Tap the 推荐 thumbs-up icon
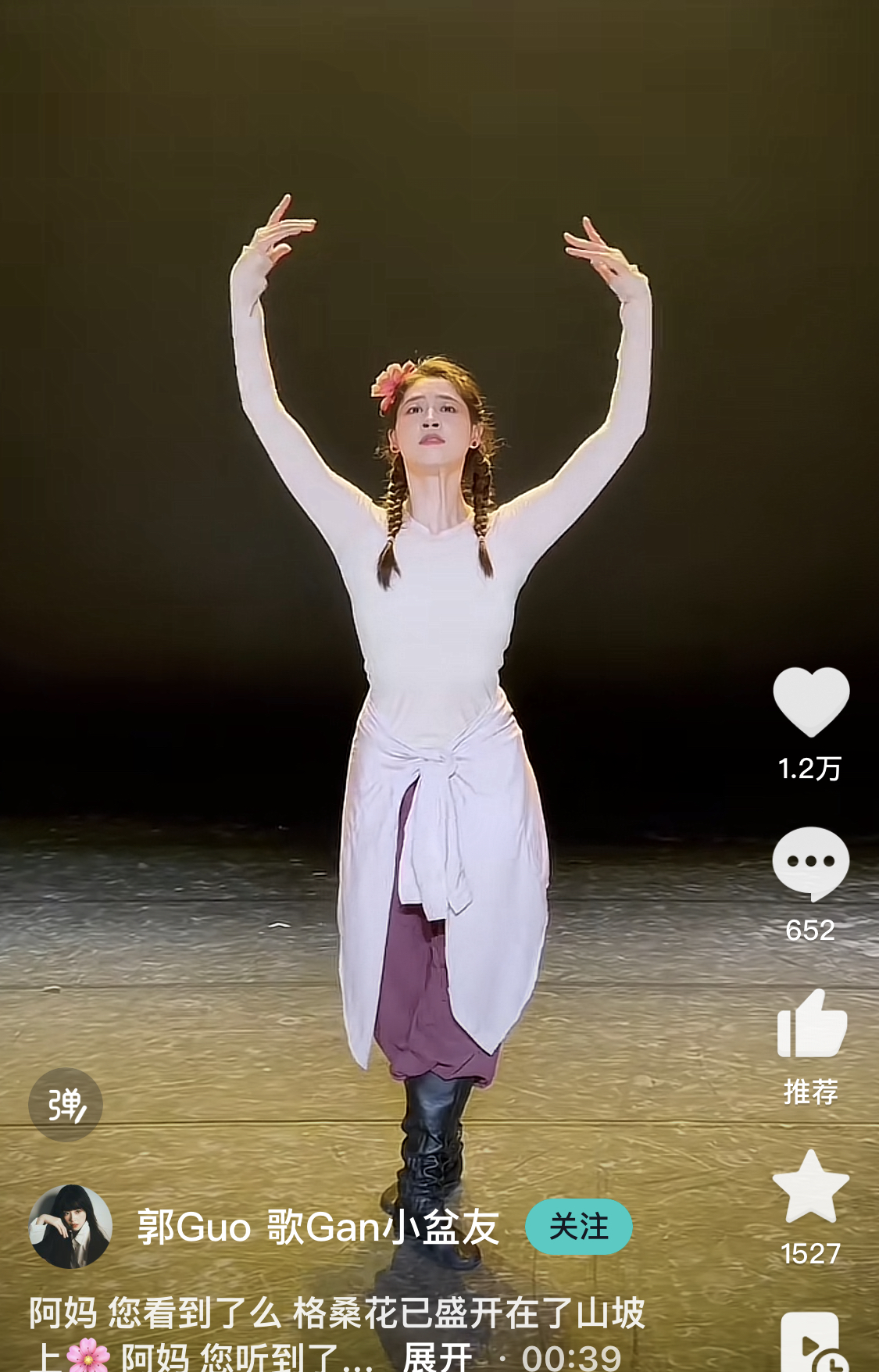 coord(812,1024)
